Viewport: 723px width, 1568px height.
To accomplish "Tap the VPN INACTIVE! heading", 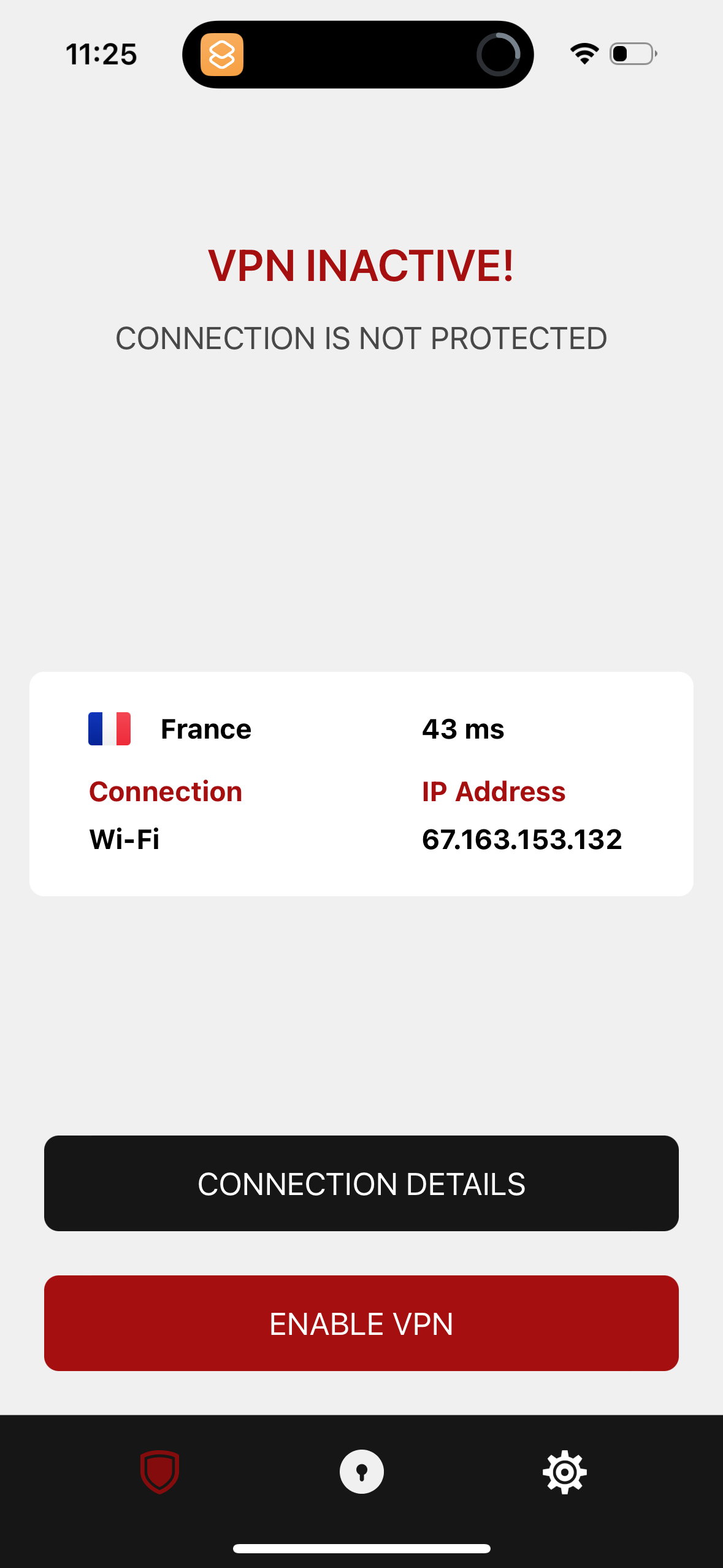I will coord(361,266).
